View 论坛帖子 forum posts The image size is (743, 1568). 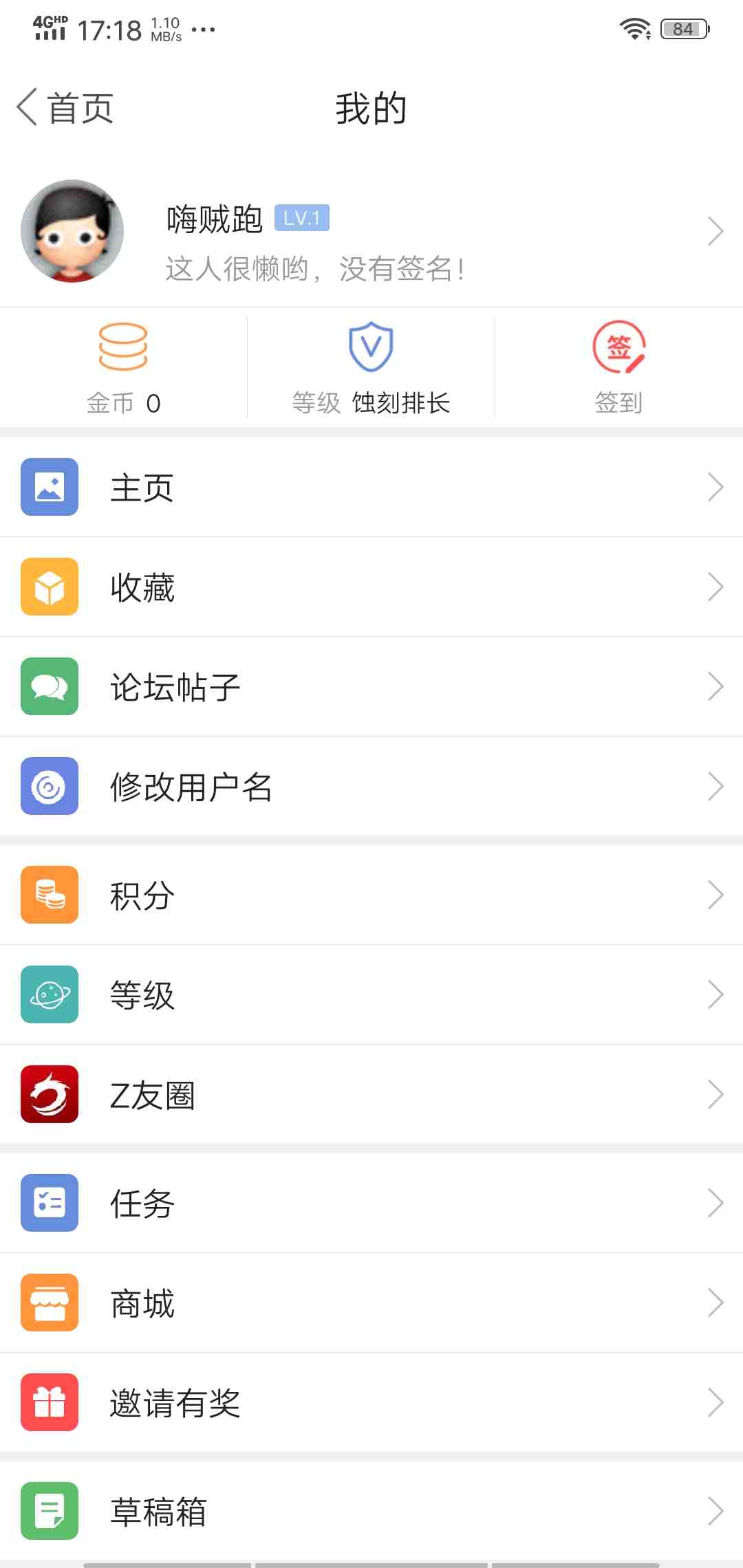point(371,687)
